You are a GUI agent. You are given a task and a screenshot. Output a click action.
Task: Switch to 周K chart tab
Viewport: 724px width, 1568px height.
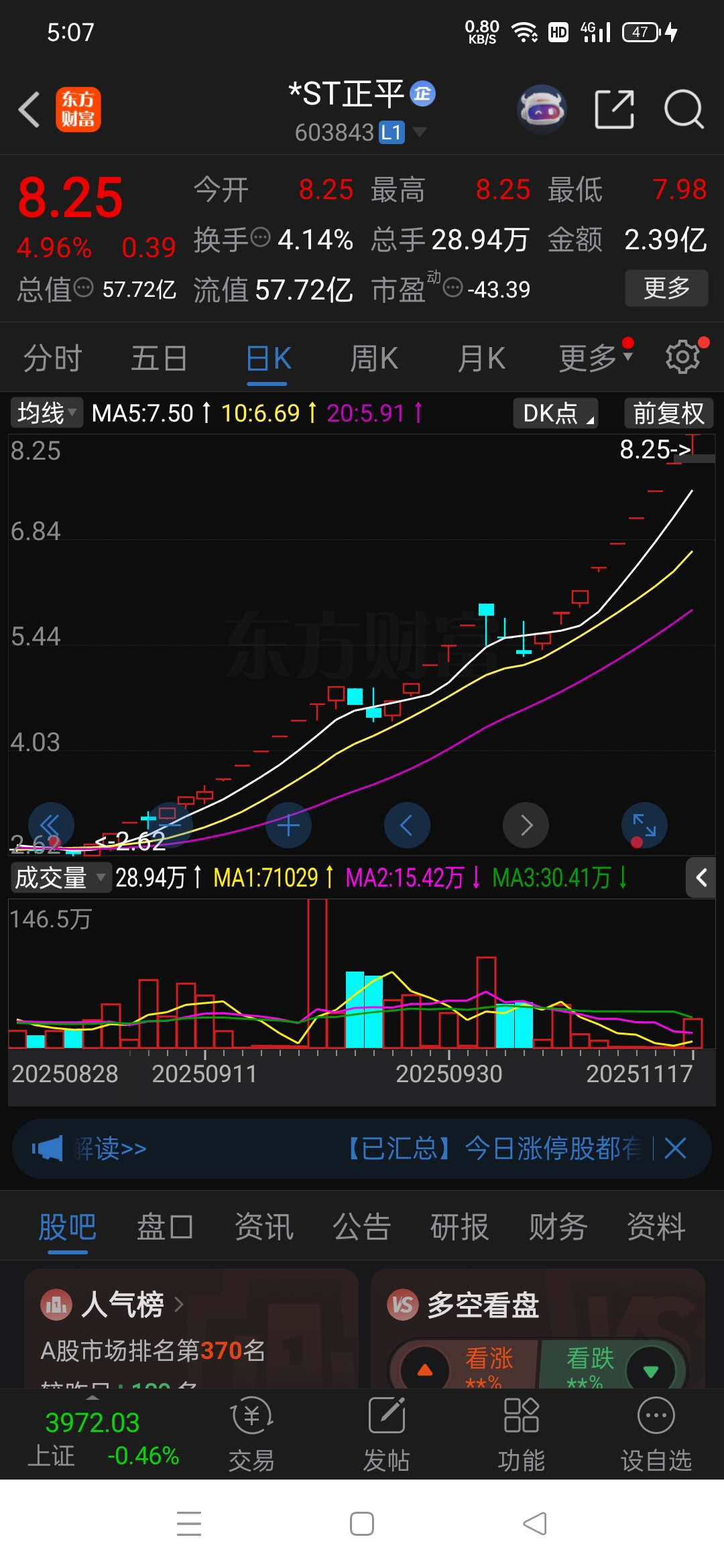point(374,358)
